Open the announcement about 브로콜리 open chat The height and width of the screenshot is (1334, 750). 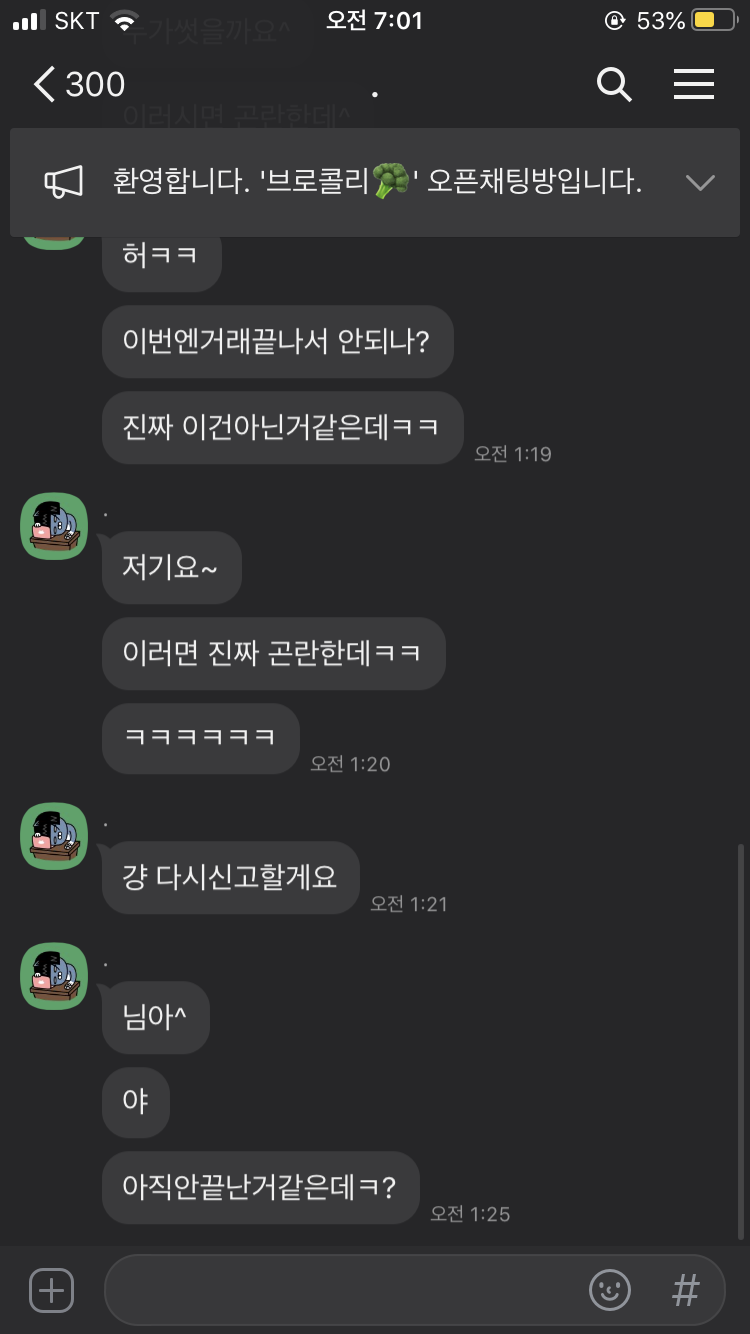[376, 182]
